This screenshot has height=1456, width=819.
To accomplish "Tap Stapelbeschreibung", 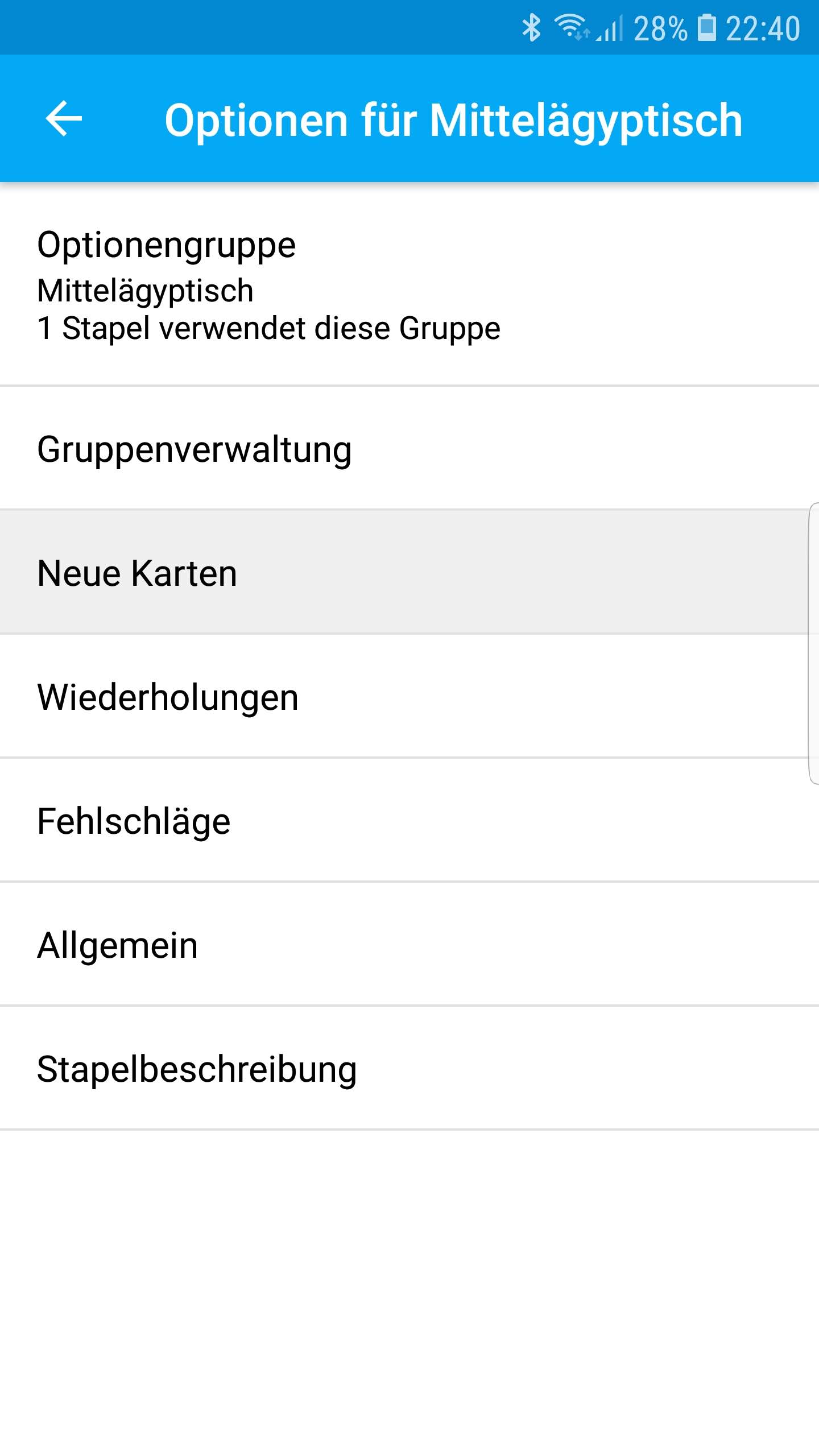I will coord(409,1069).
